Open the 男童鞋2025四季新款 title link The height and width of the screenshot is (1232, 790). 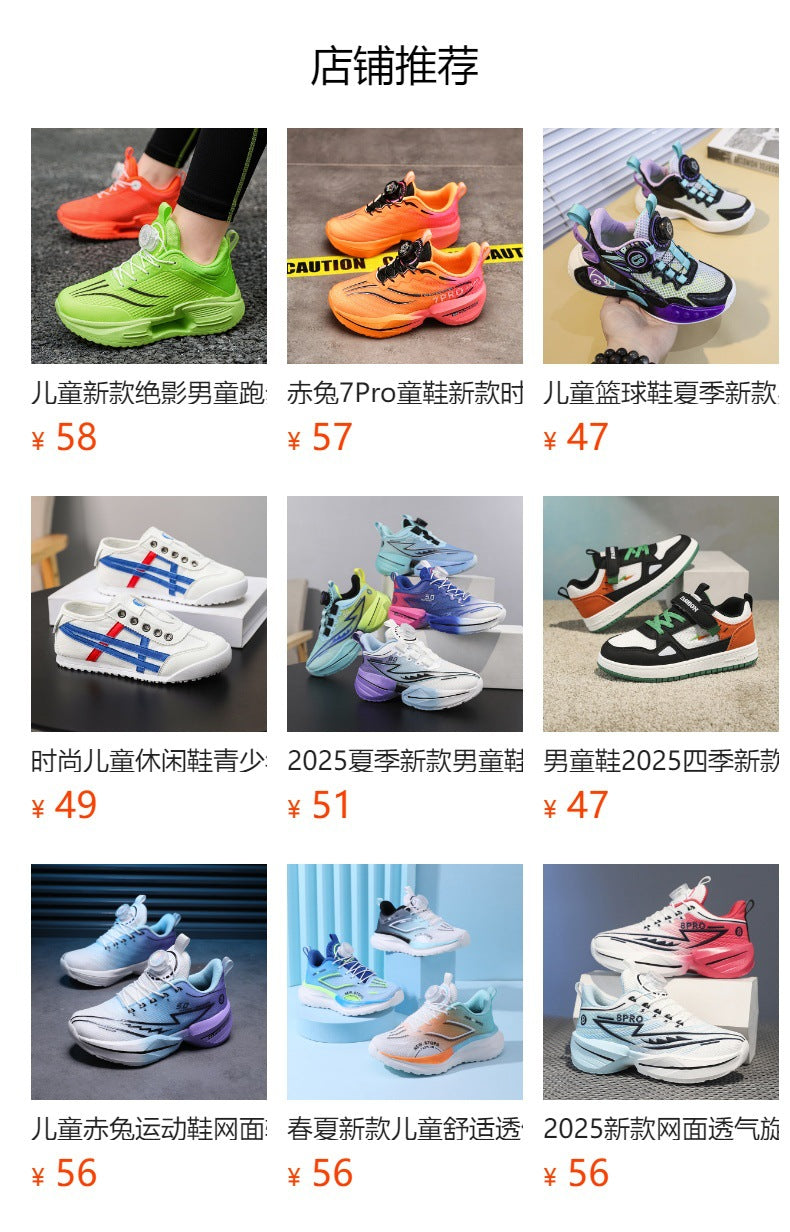(662, 757)
